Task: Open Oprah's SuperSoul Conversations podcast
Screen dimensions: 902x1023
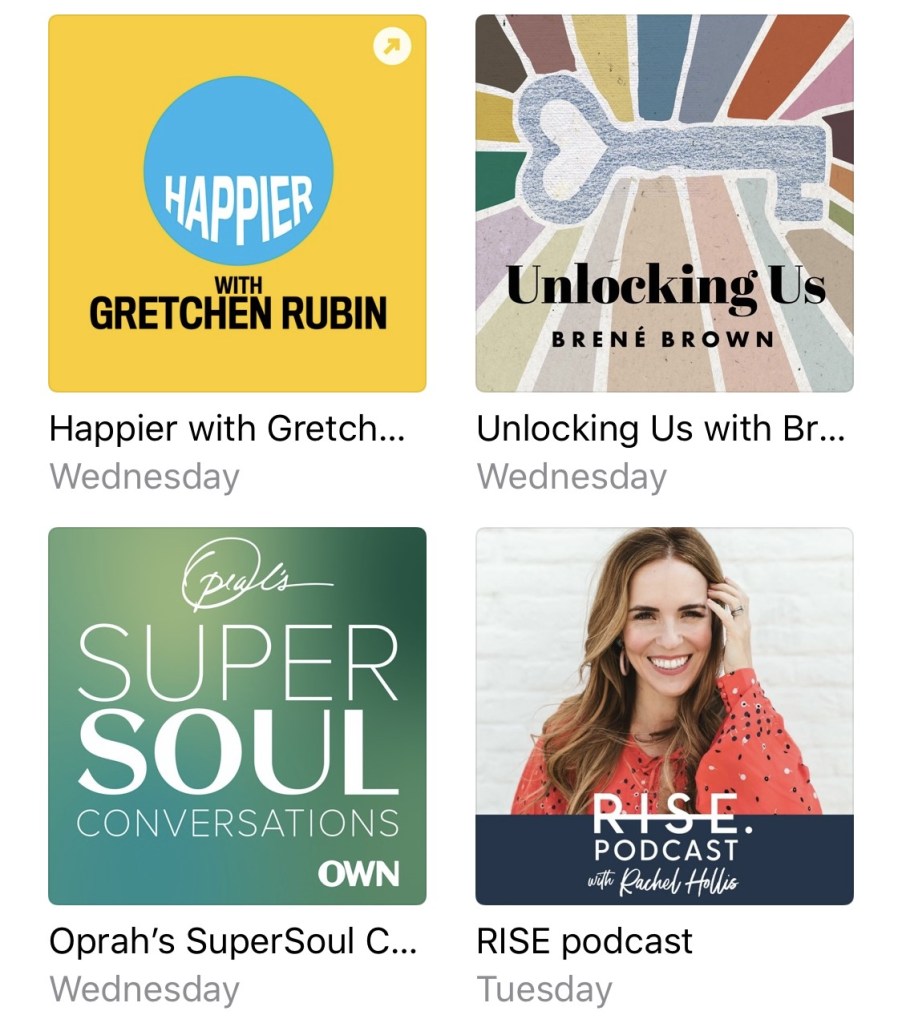Action: [237, 715]
